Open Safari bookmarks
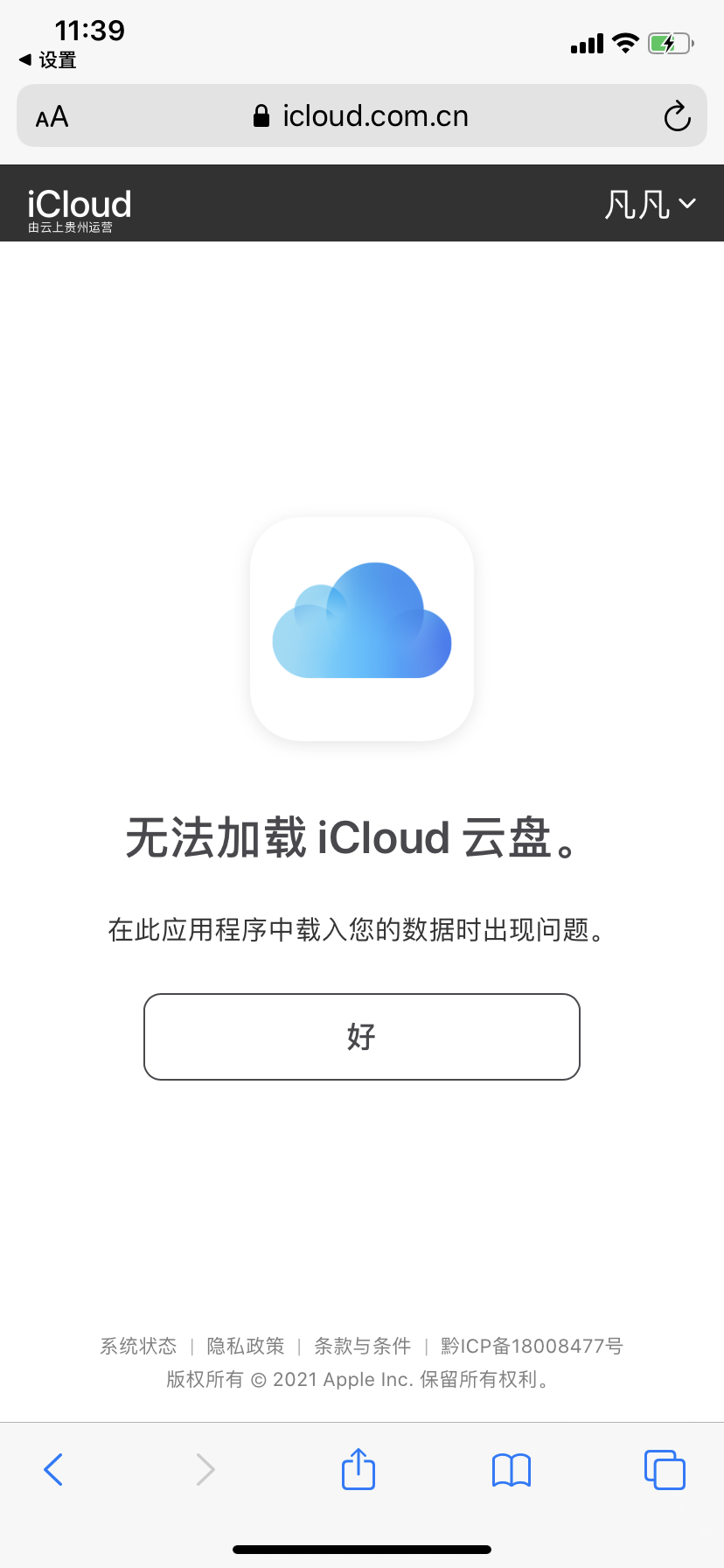Screen dimensions: 724x1568 (511, 1469)
